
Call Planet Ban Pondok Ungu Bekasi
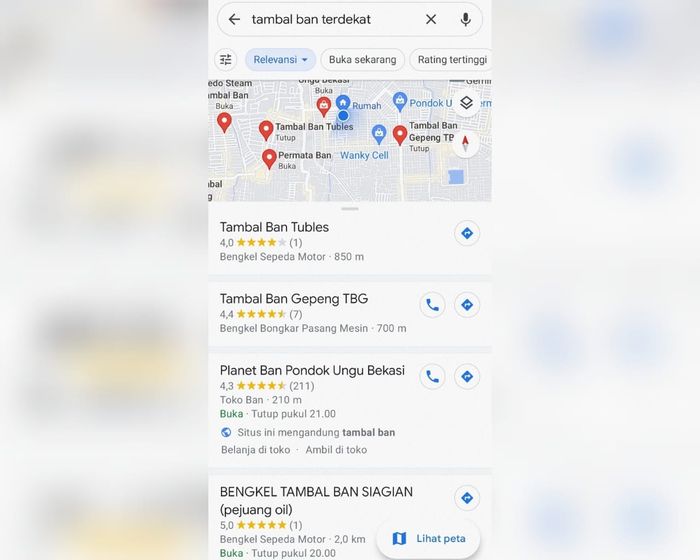432,376
